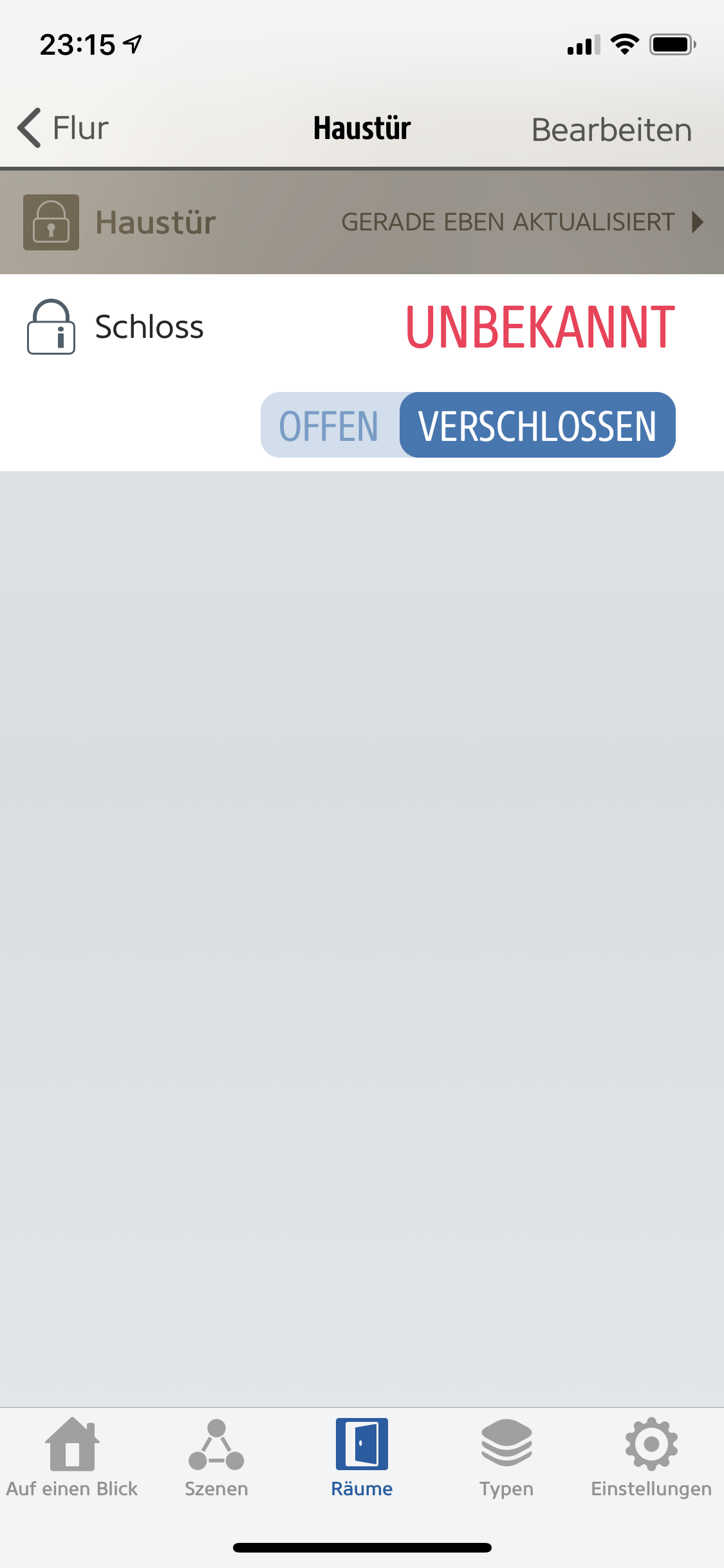Set the lock state to OFFEN
Image resolution: width=724 pixels, height=1568 pixels.
coord(328,425)
